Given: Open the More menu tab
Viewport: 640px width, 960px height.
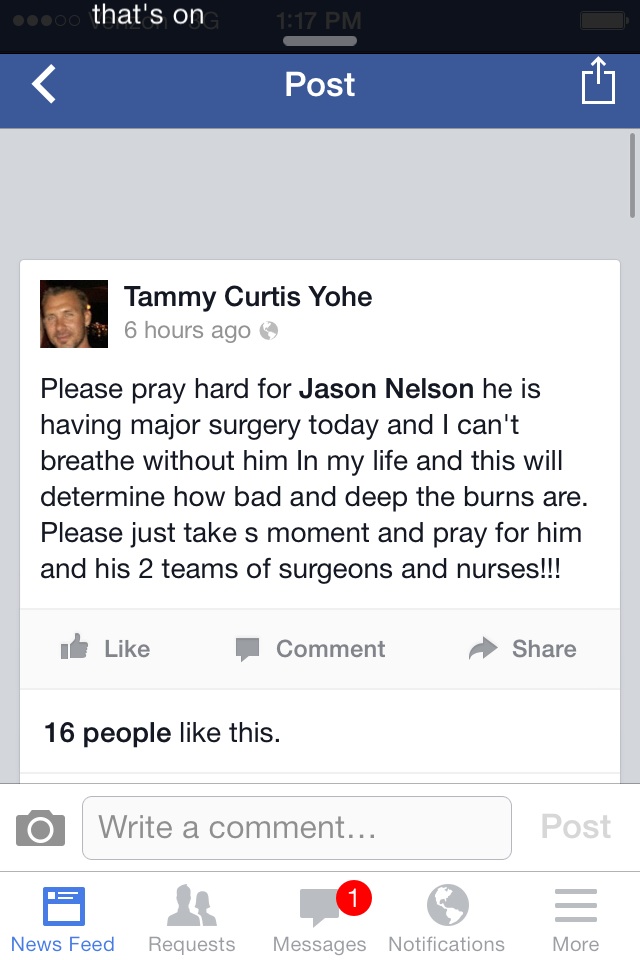Looking at the screenshot, I should 576,920.
